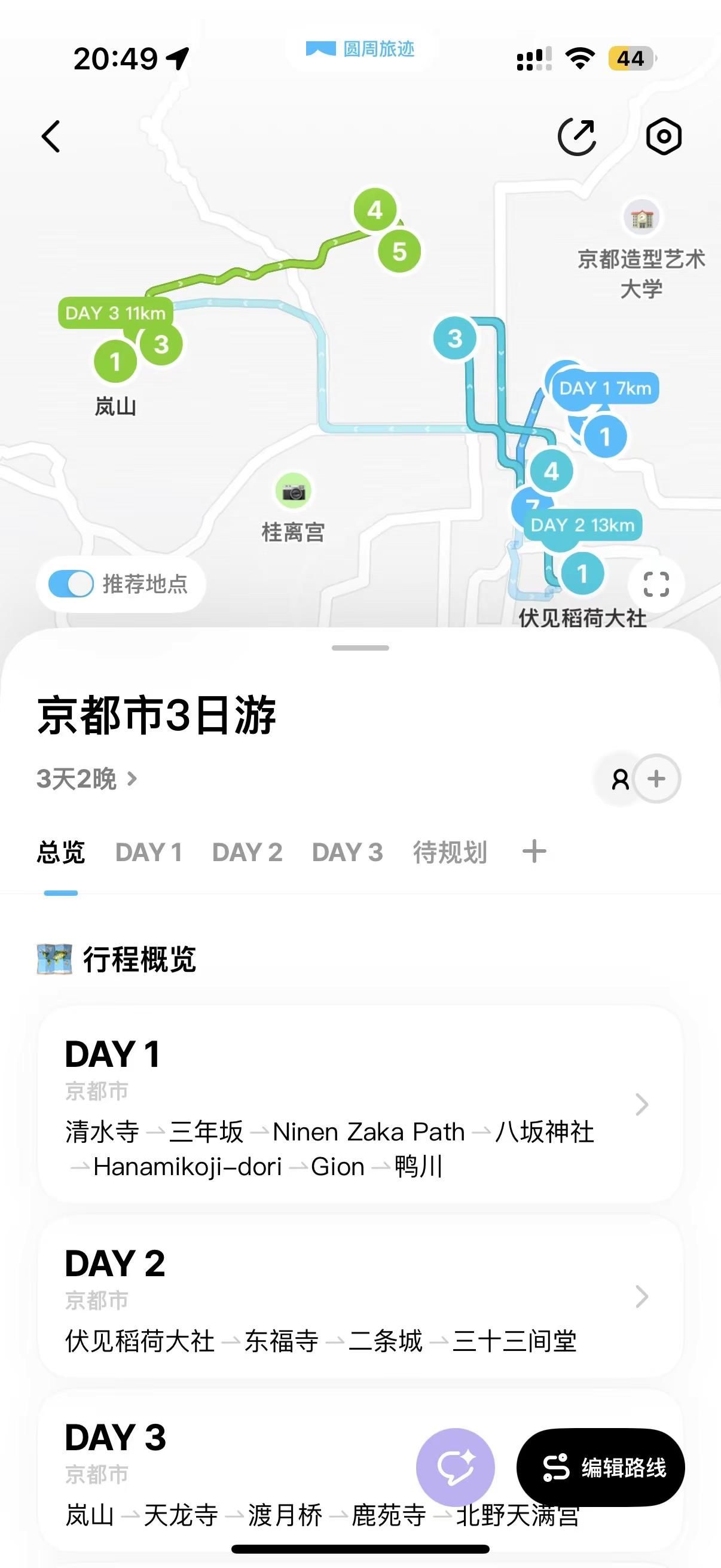
Task: Tap the DAY 3 11km route label
Action: coord(115,313)
